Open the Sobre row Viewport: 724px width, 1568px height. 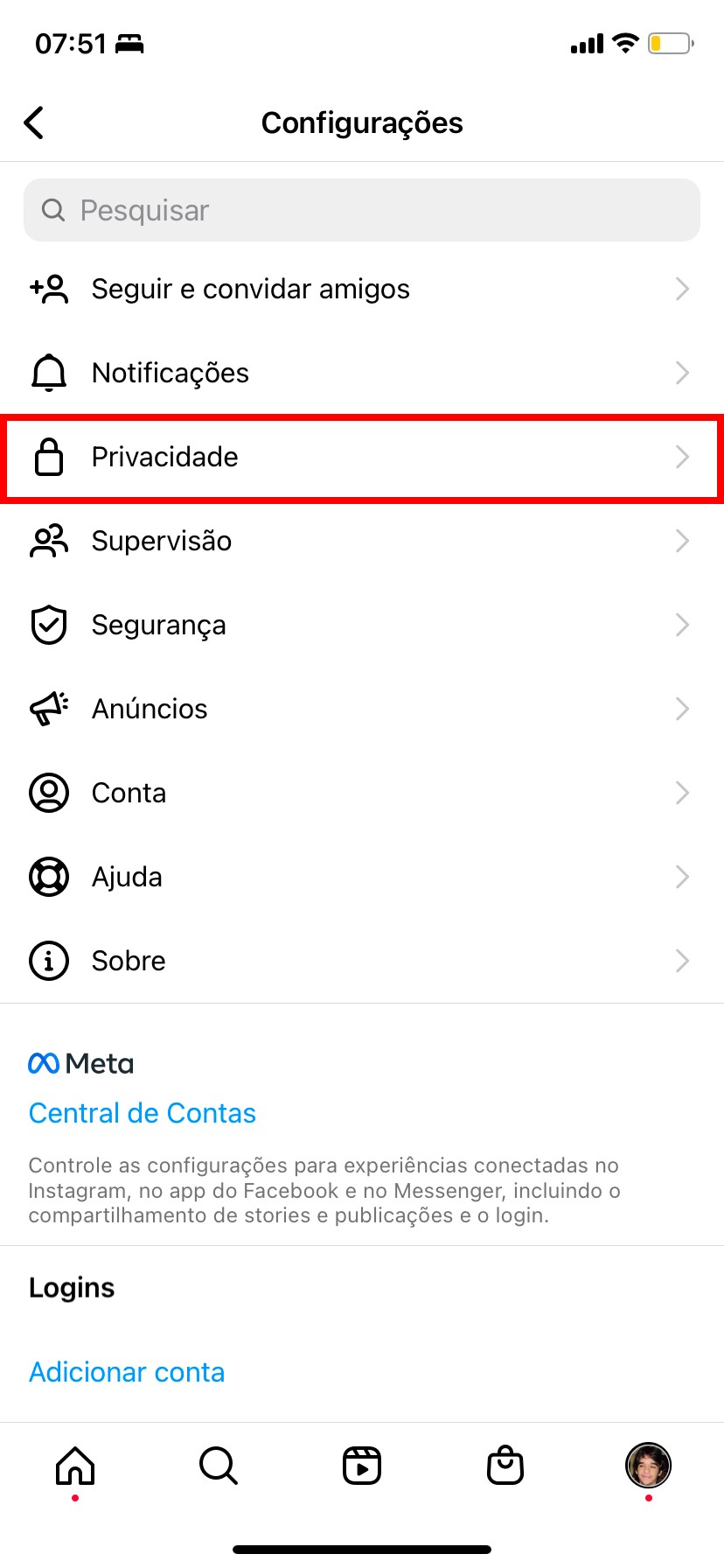[x=362, y=961]
